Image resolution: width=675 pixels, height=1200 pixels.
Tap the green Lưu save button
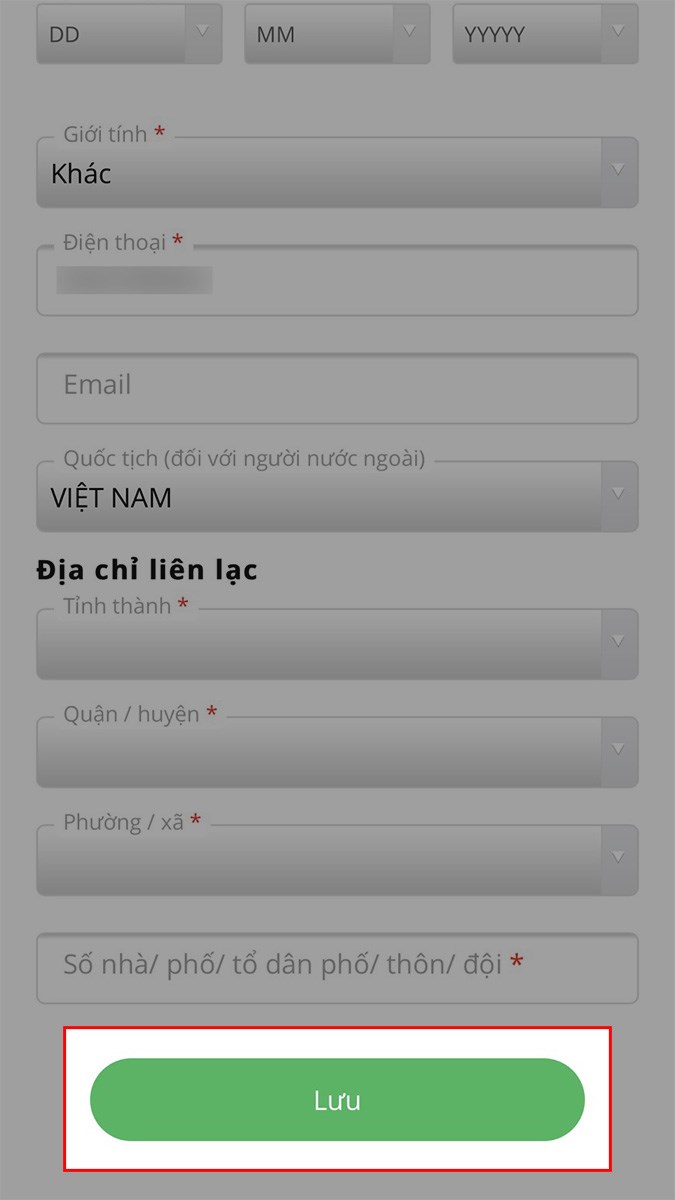[337, 1100]
